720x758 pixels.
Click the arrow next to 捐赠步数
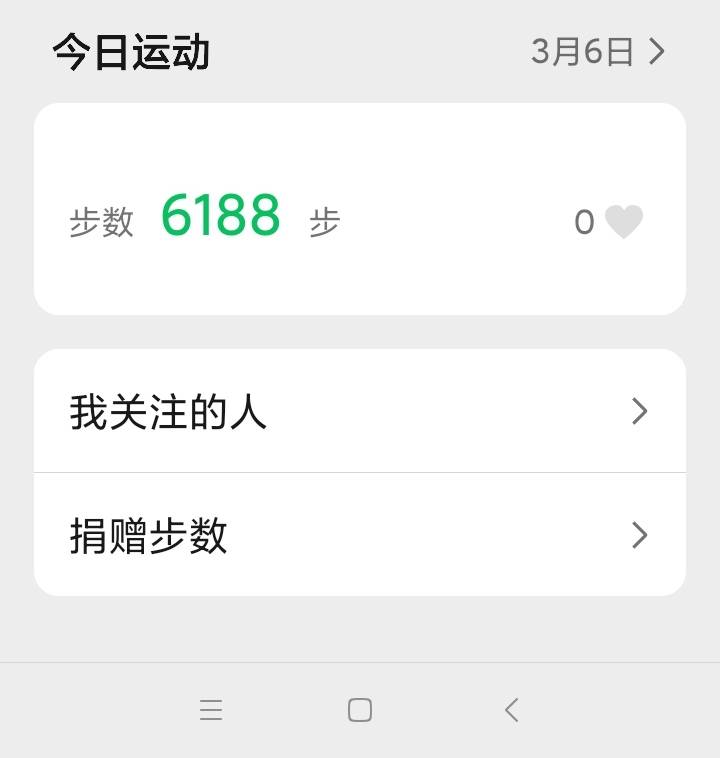point(641,535)
